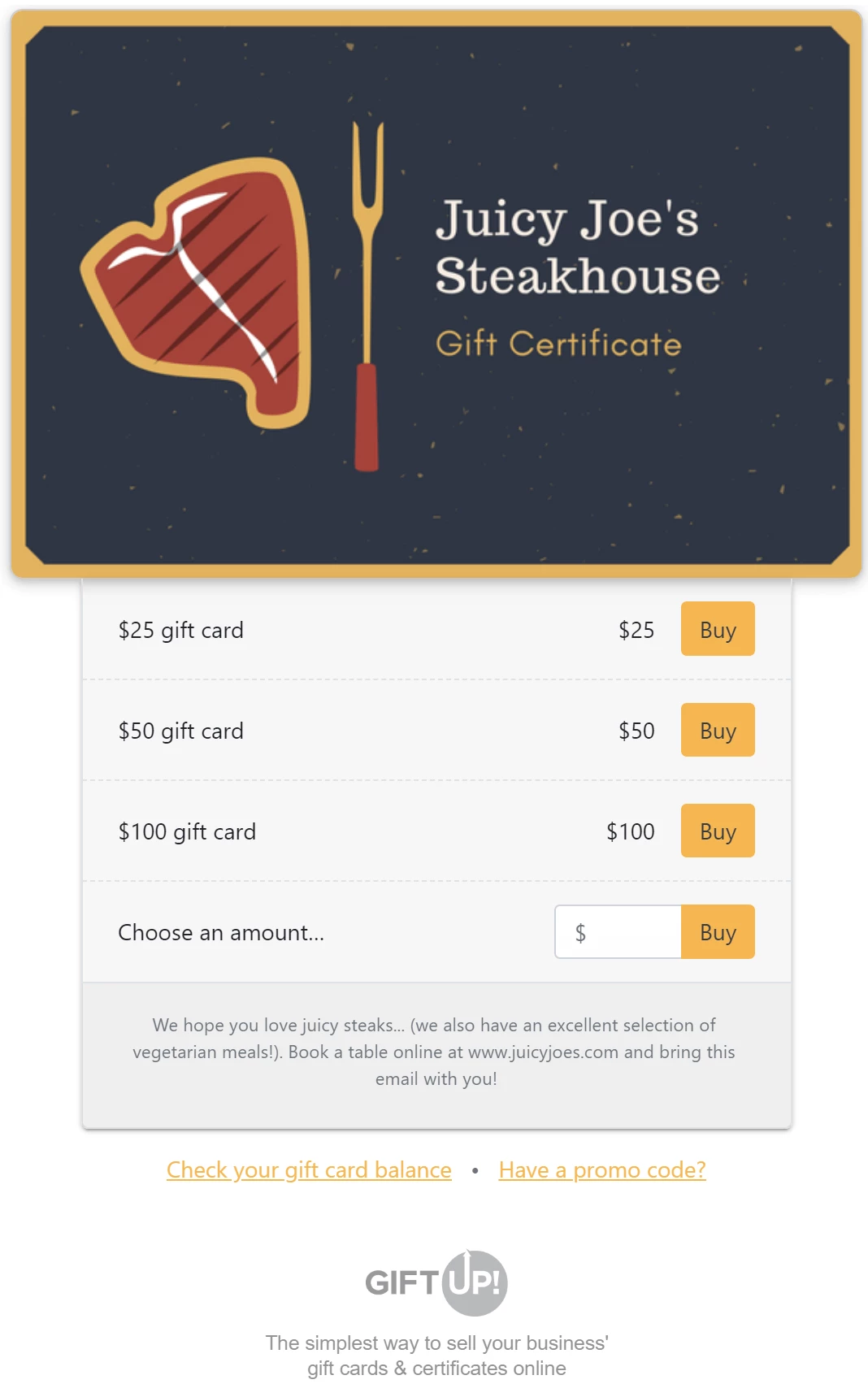Open Check your gift card balance link
Screen dimensions: 868x1397
tap(309, 1169)
